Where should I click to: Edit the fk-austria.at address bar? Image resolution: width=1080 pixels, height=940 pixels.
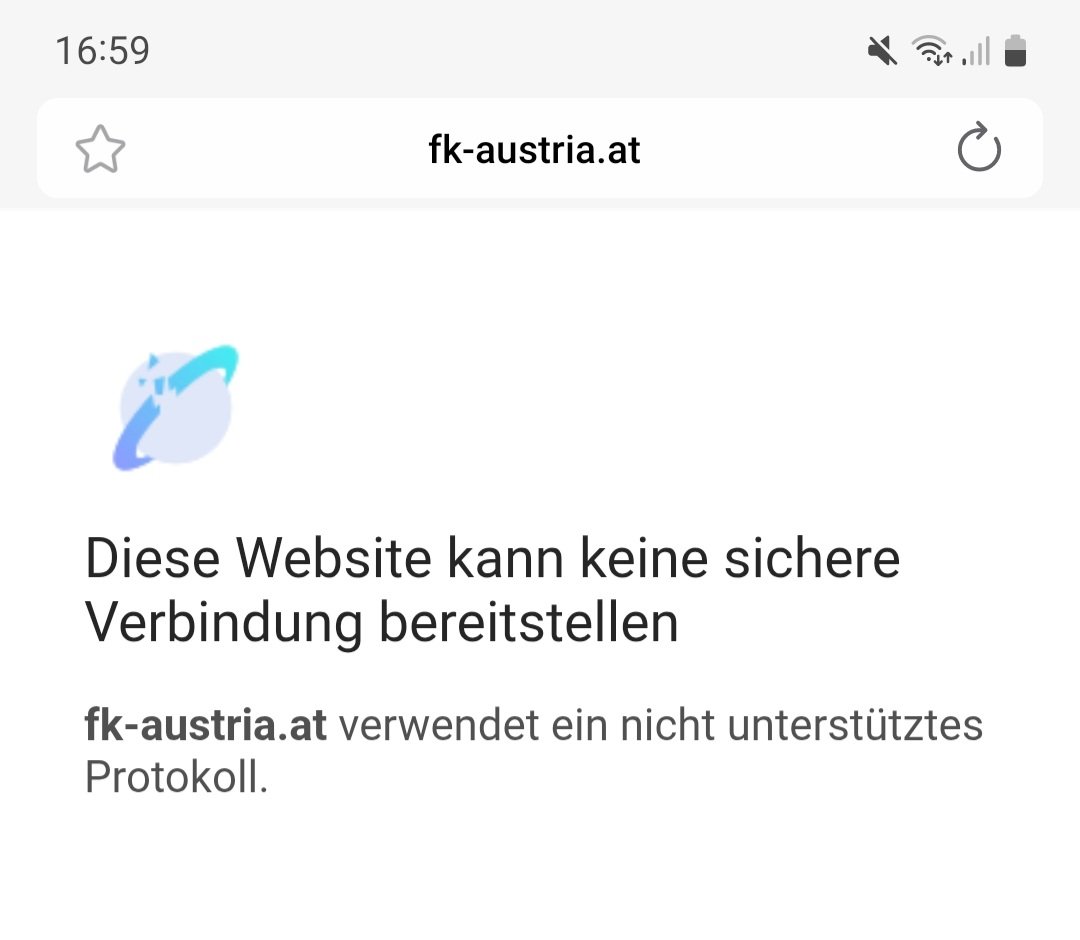(x=535, y=150)
